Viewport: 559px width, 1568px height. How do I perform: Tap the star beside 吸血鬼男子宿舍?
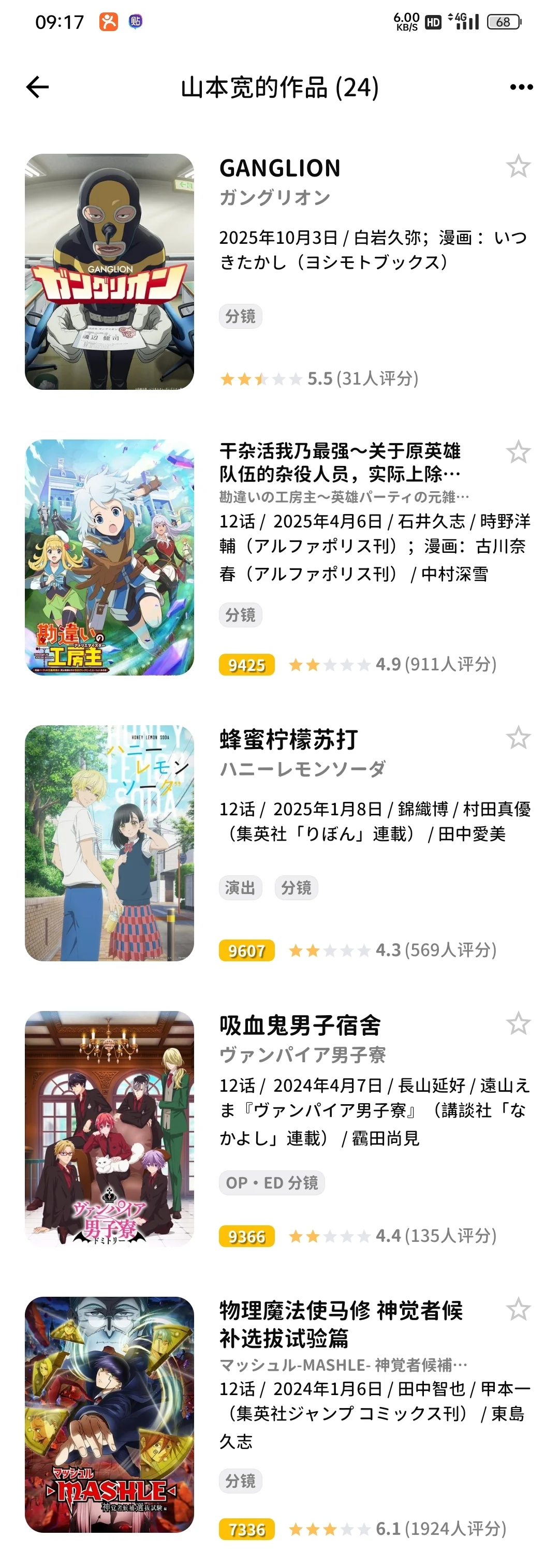(518, 1023)
